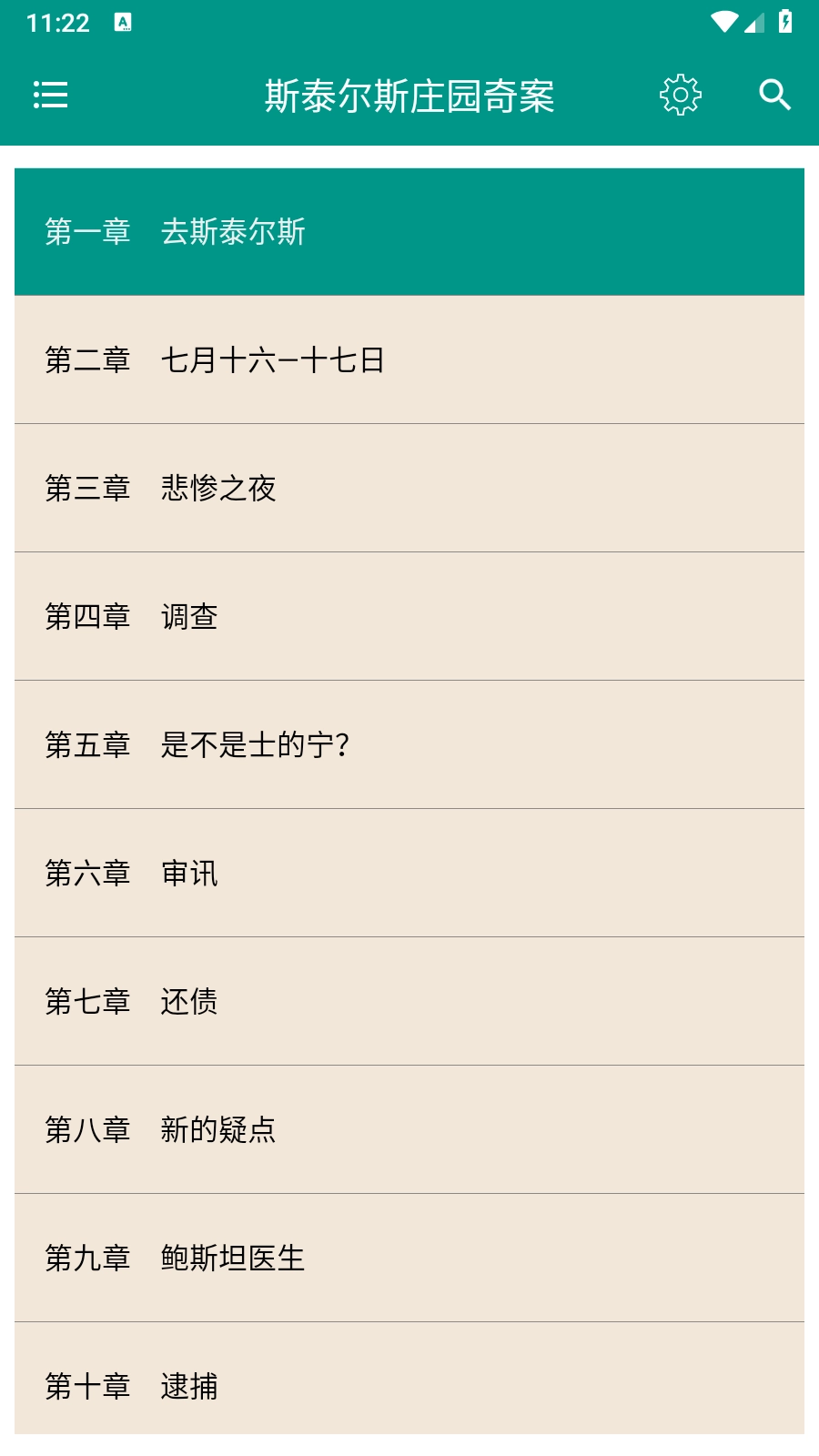The image size is (819, 1456).
Task: Tap the battery charging indicator
Action: pos(784,23)
